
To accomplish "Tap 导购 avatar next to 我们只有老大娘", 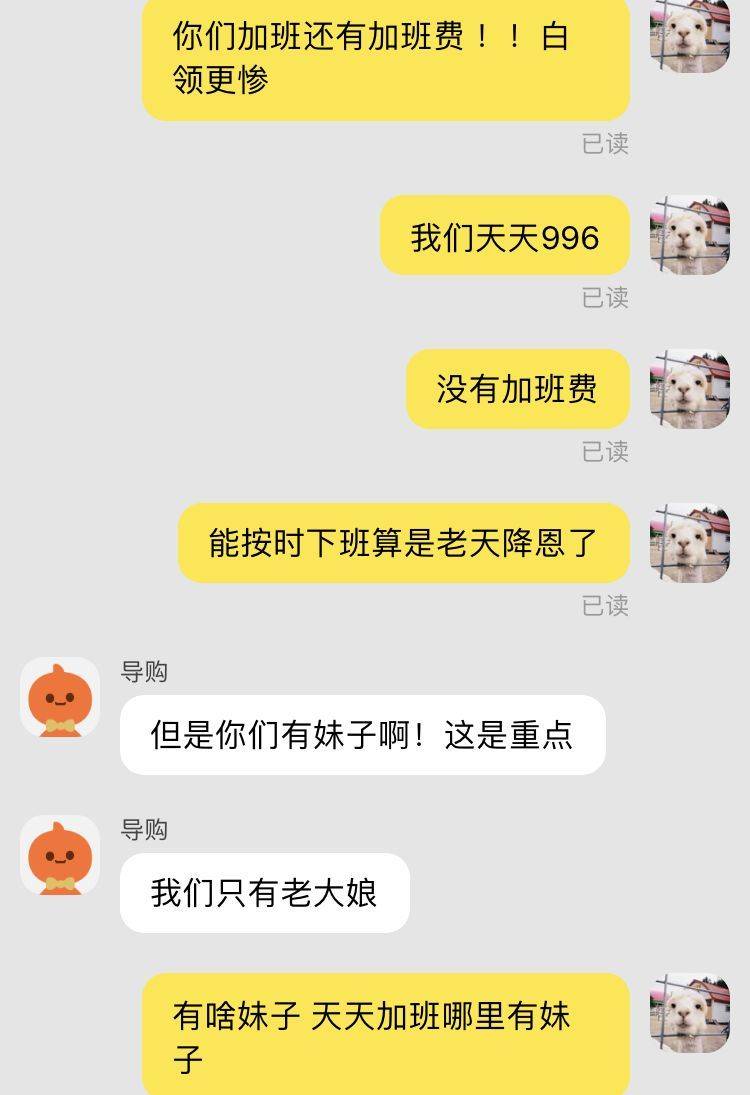I will [x=60, y=855].
